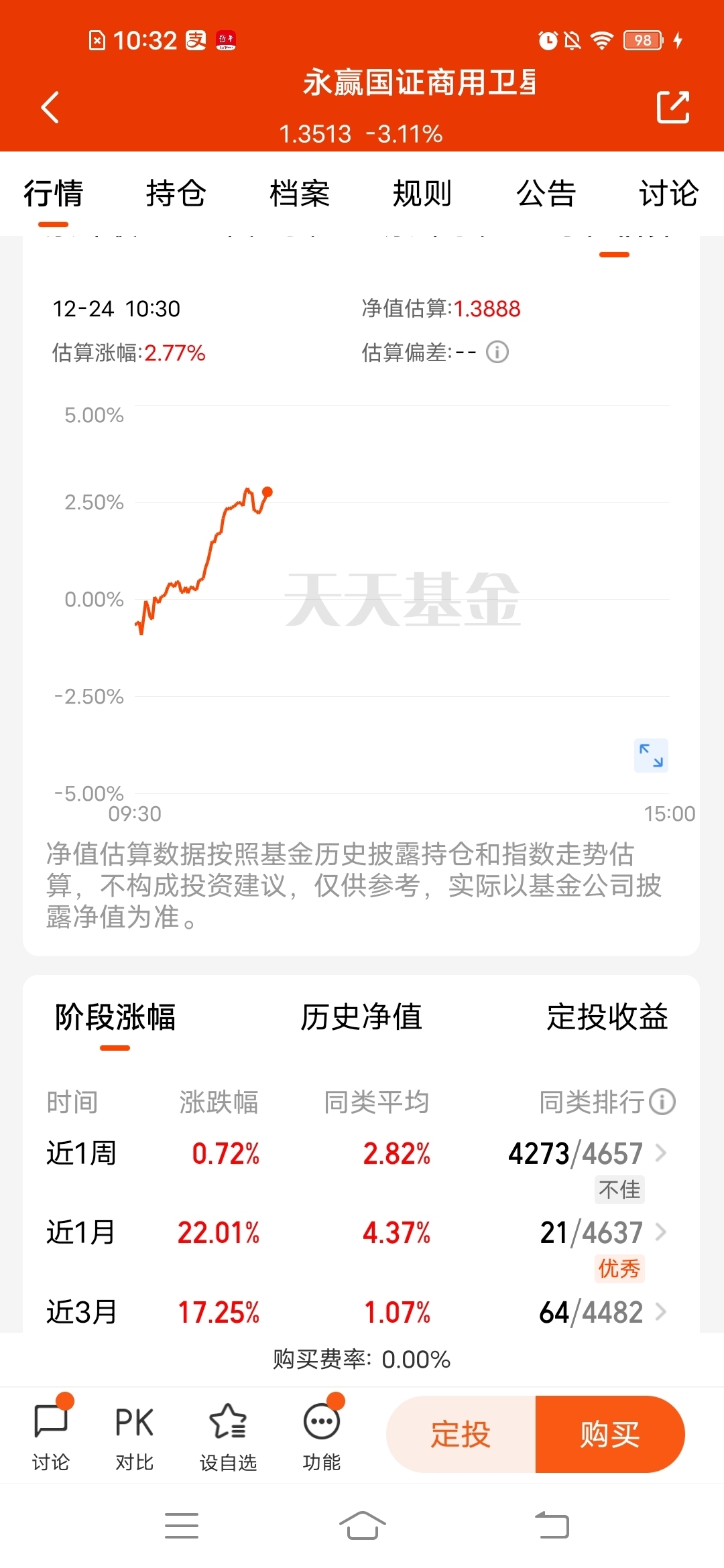Viewport: 724px width, 1568px height.
Task: Open the 定投收益 section
Action: coord(607,1017)
